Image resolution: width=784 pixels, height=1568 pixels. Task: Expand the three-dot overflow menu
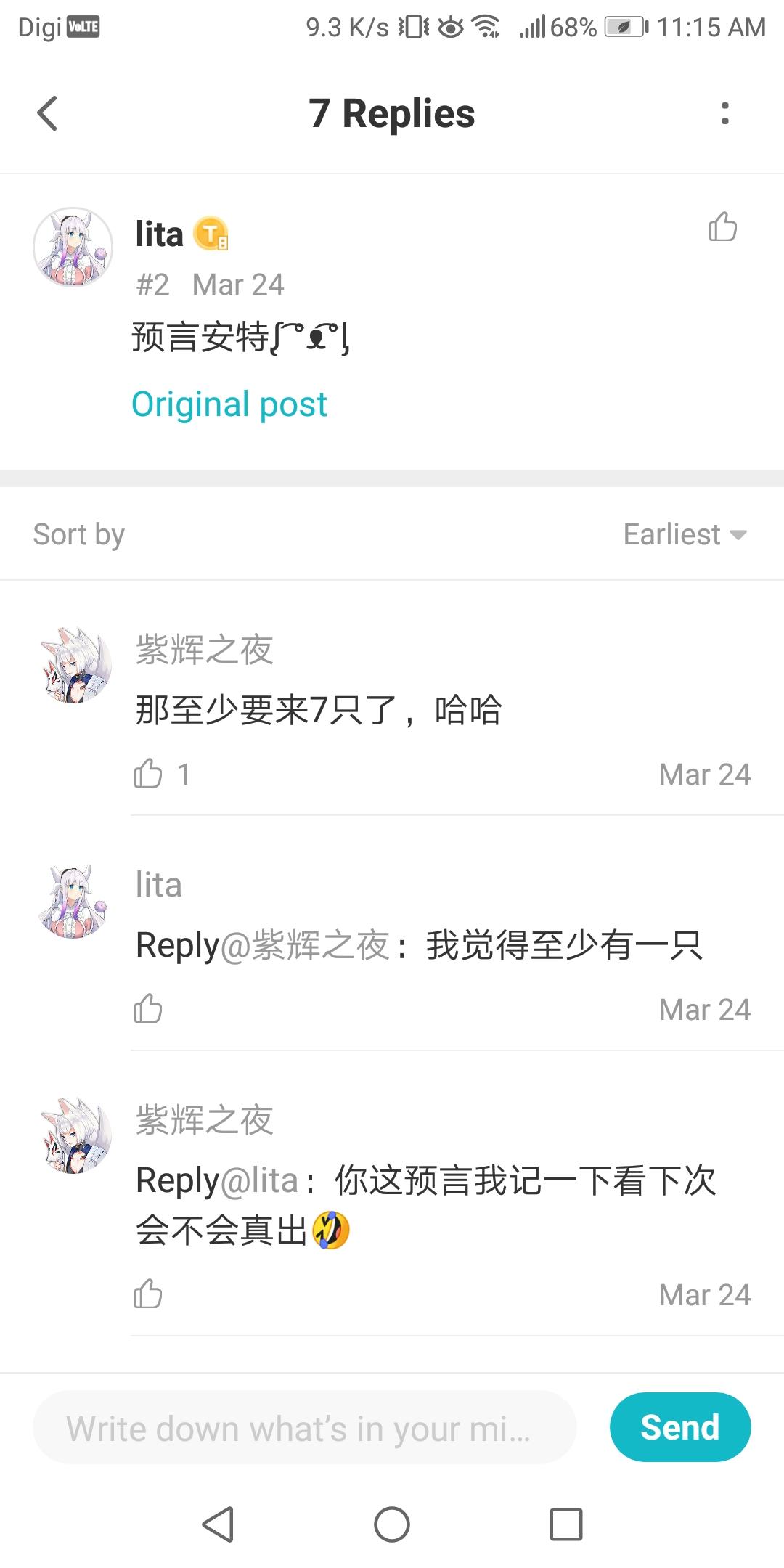click(x=725, y=113)
